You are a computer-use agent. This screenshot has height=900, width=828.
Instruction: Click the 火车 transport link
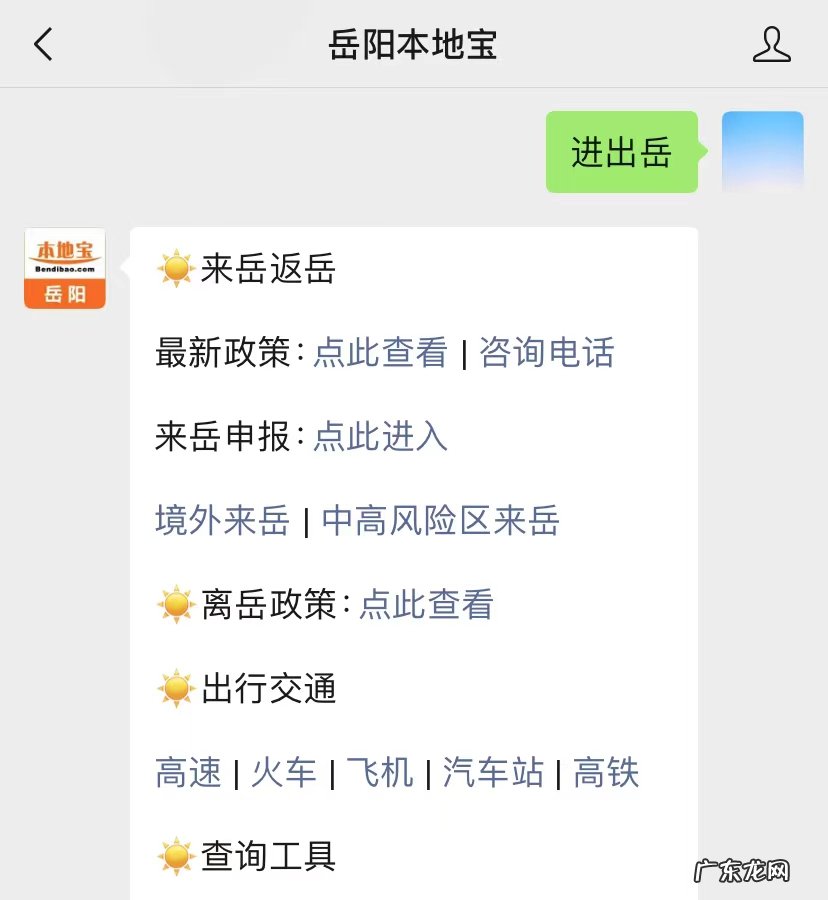[285, 772]
